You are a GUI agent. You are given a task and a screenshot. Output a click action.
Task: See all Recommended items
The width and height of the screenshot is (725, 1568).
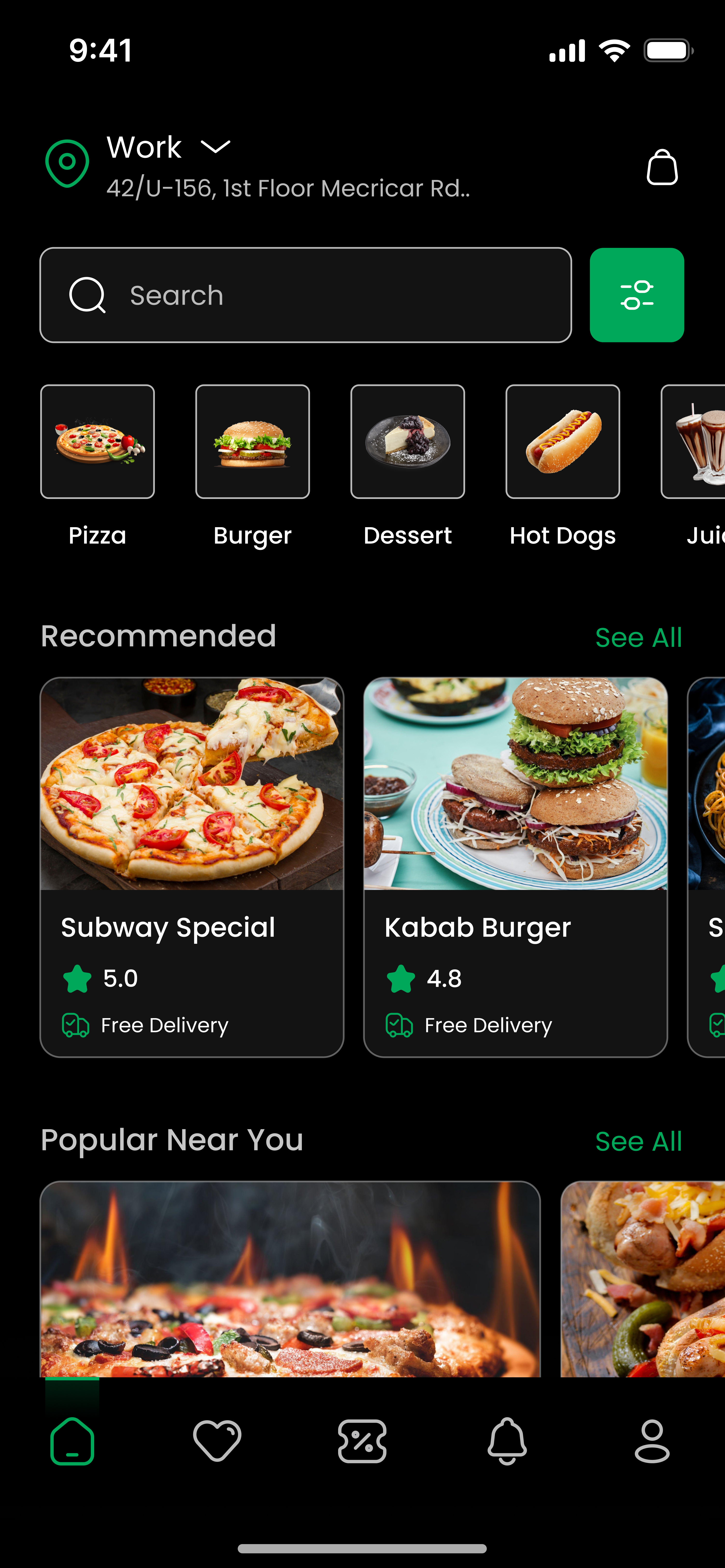point(638,637)
